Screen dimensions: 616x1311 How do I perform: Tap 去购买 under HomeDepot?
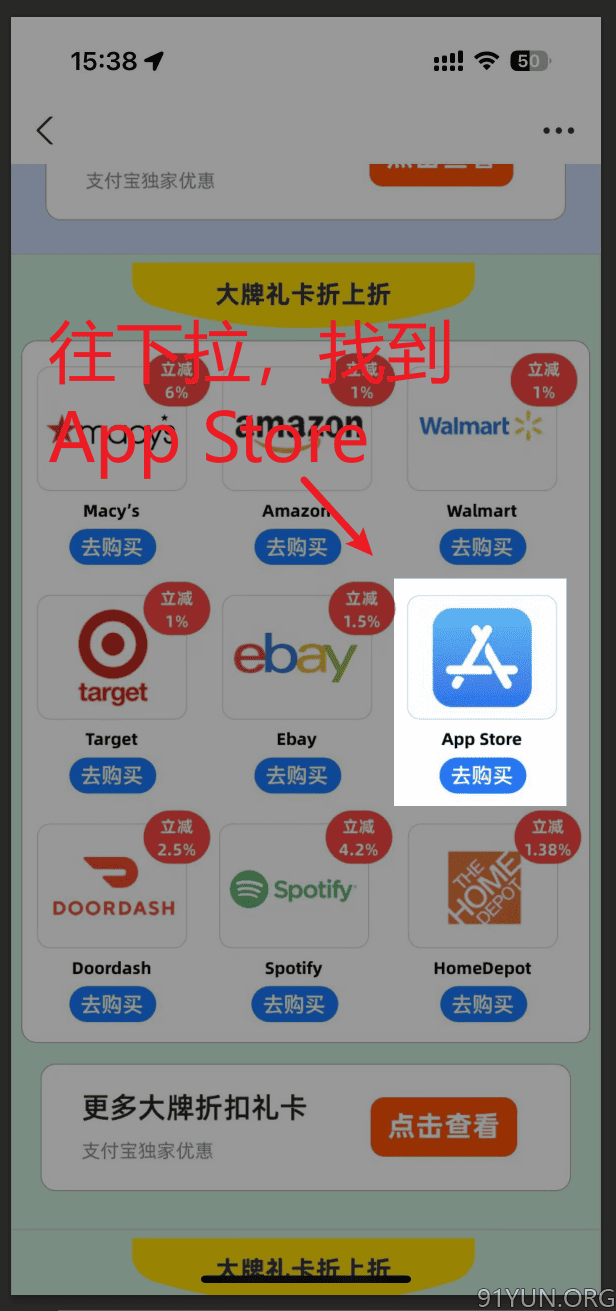pyautogui.click(x=482, y=1005)
